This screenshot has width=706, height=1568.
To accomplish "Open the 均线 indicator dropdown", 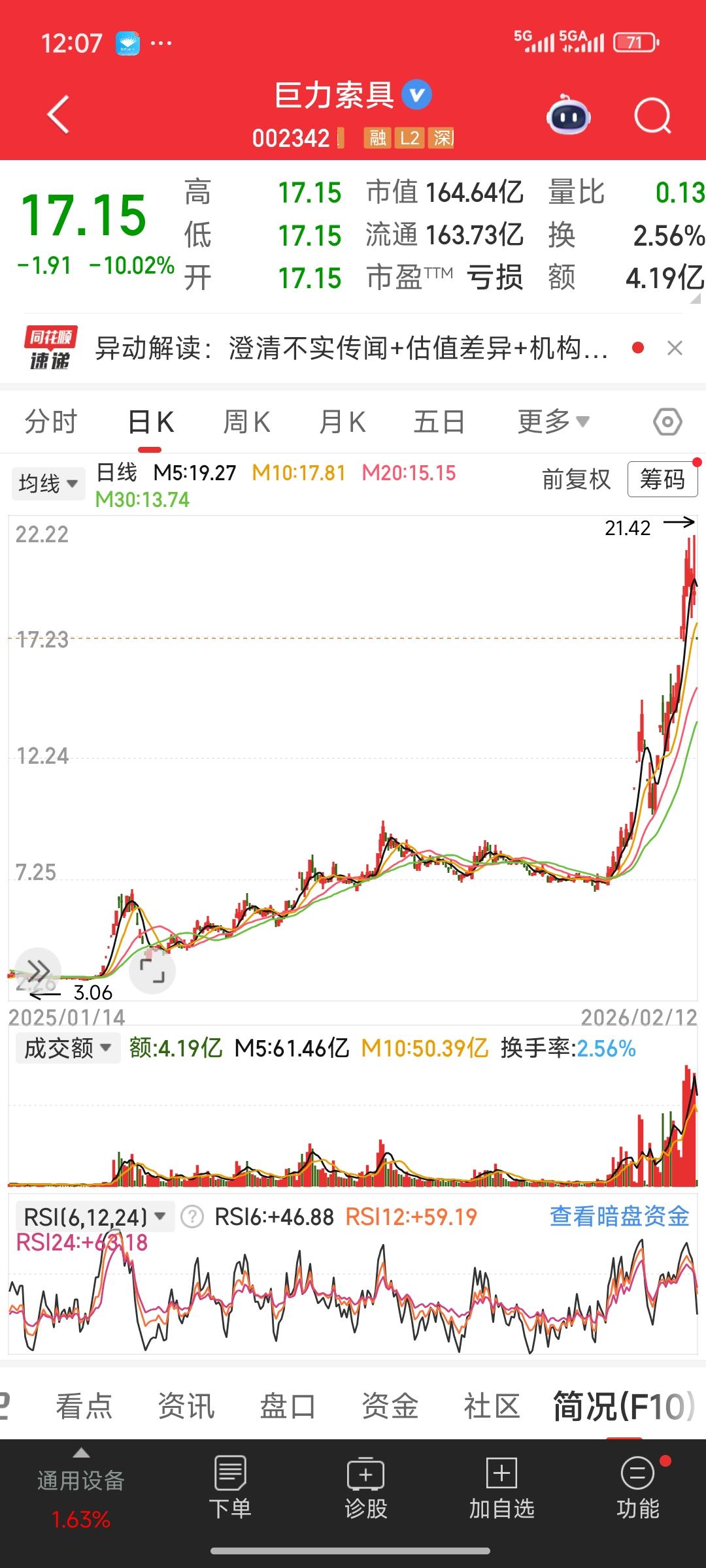I will point(48,483).
